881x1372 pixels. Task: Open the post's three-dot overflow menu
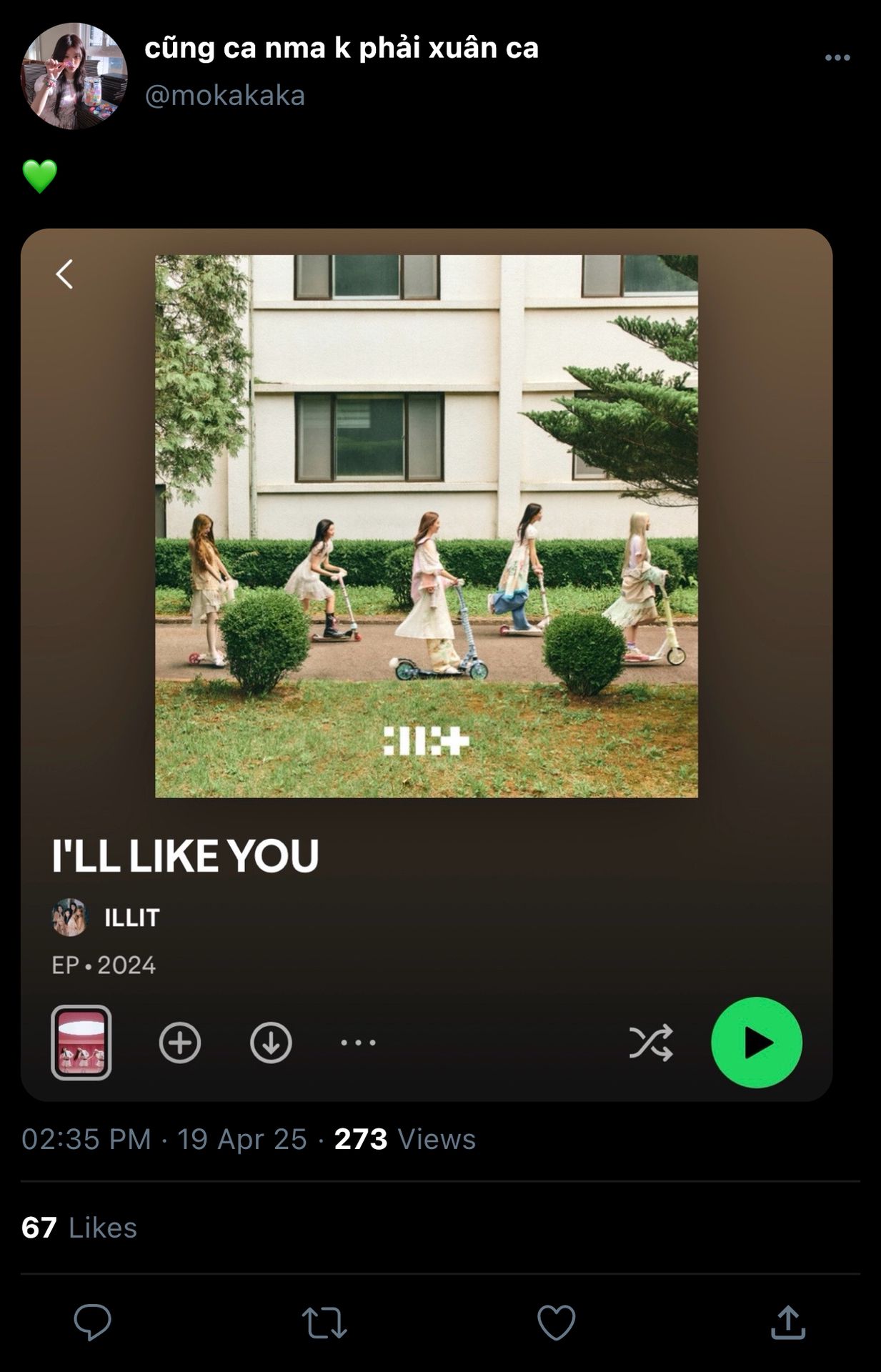point(837,58)
